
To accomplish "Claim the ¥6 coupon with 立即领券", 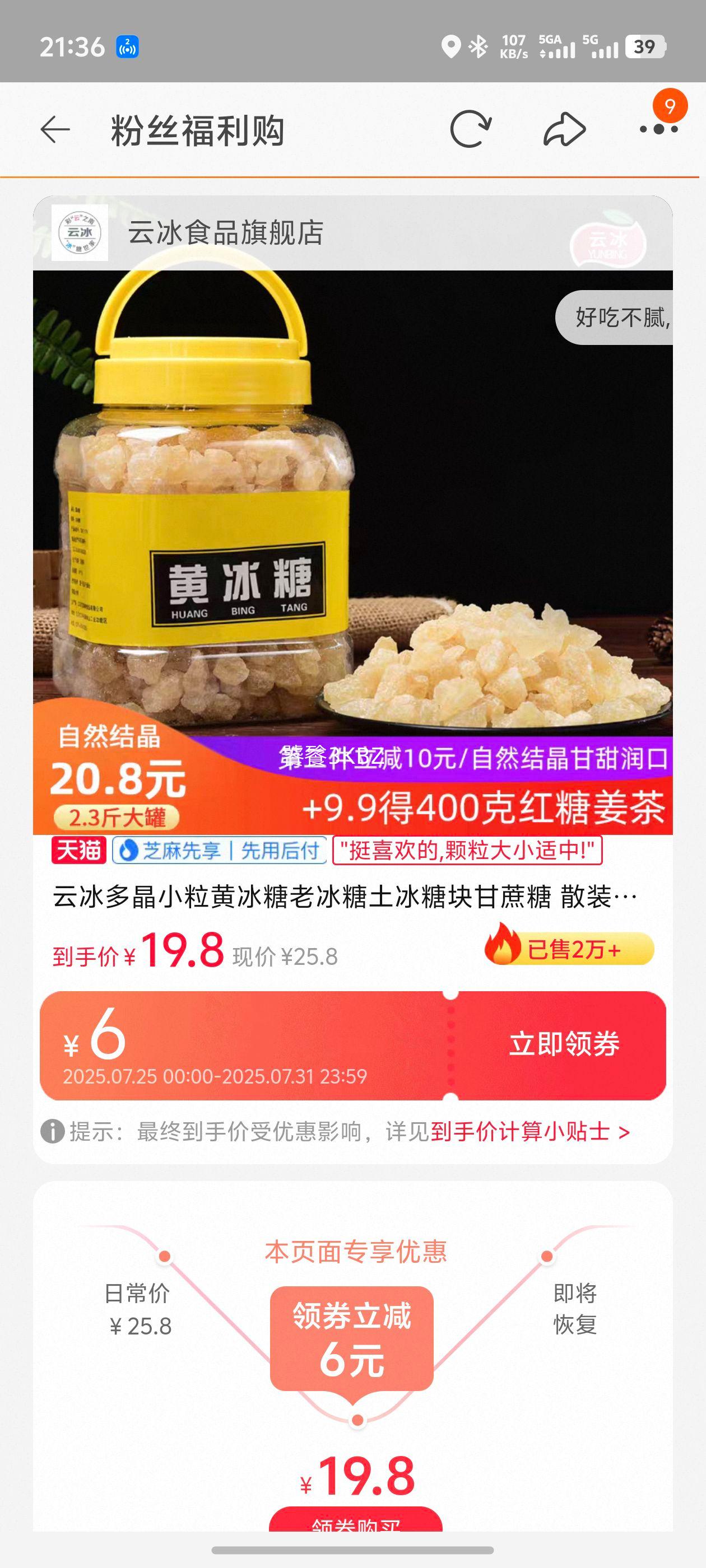I will 564,1044.
